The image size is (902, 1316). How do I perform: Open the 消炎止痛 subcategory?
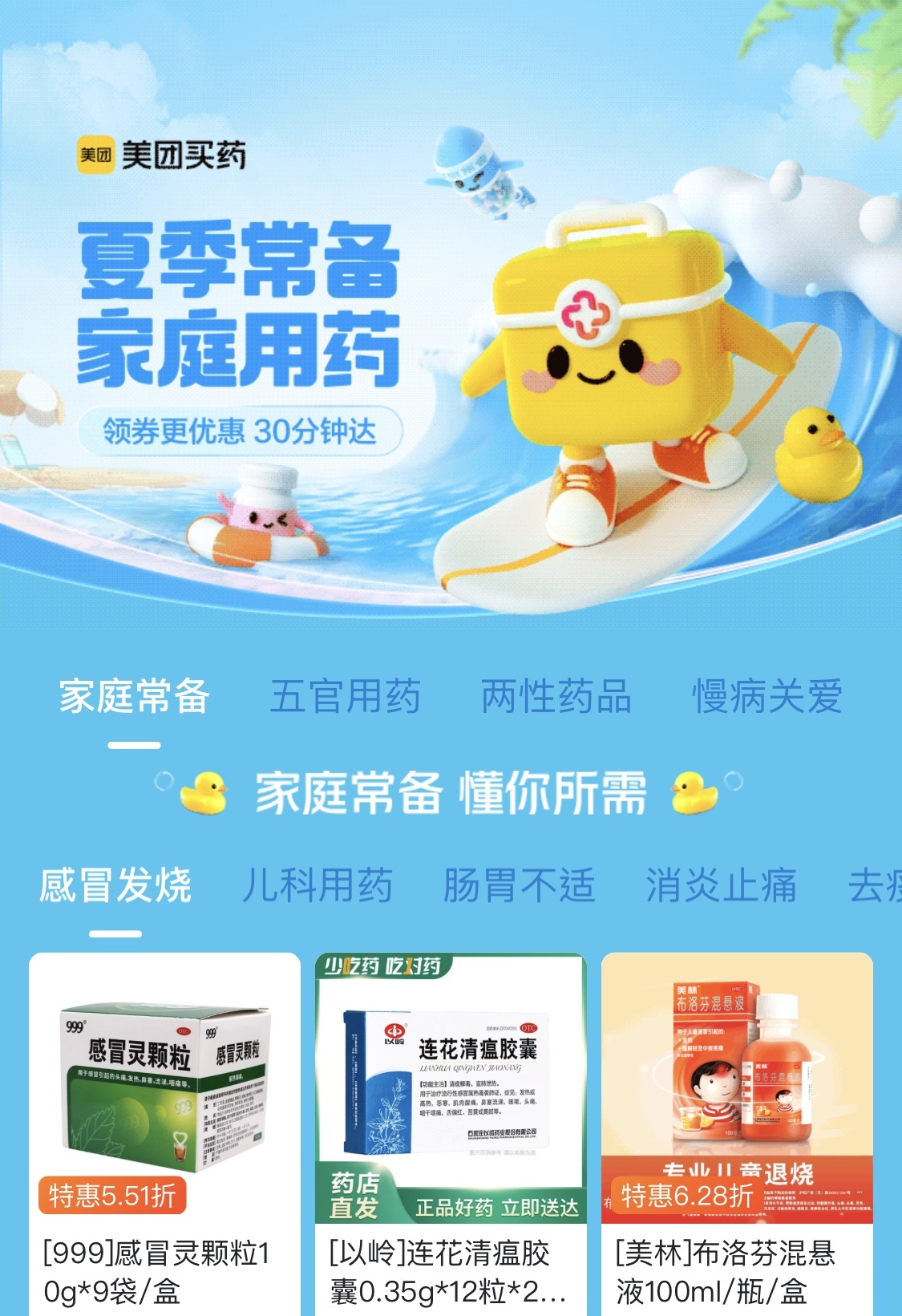tap(722, 886)
